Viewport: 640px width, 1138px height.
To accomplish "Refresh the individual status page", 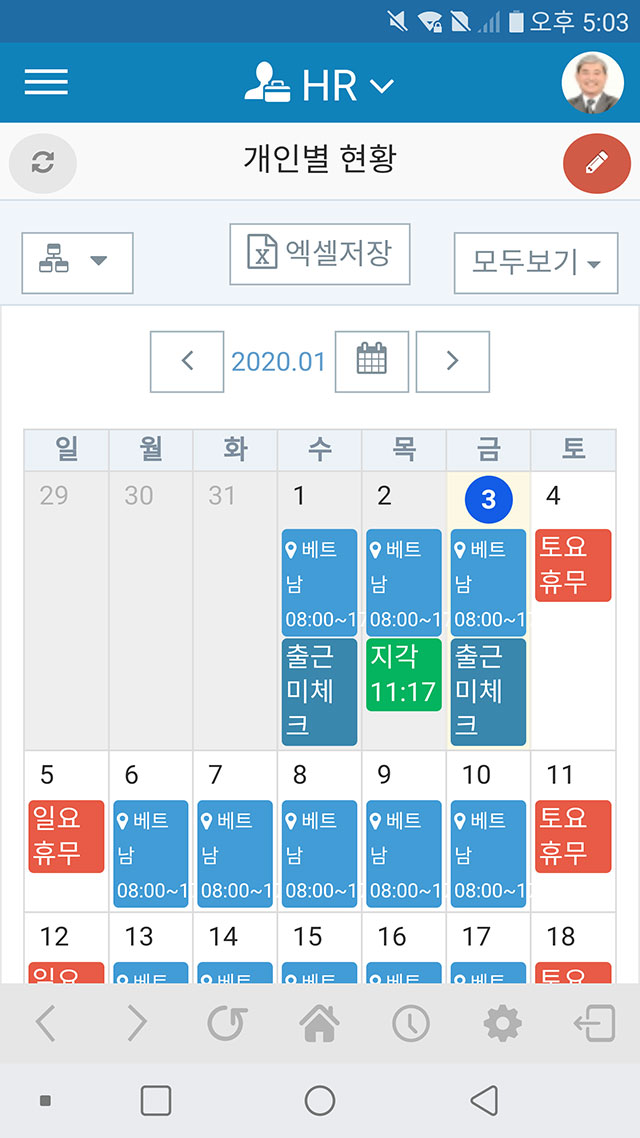I will click(x=43, y=163).
